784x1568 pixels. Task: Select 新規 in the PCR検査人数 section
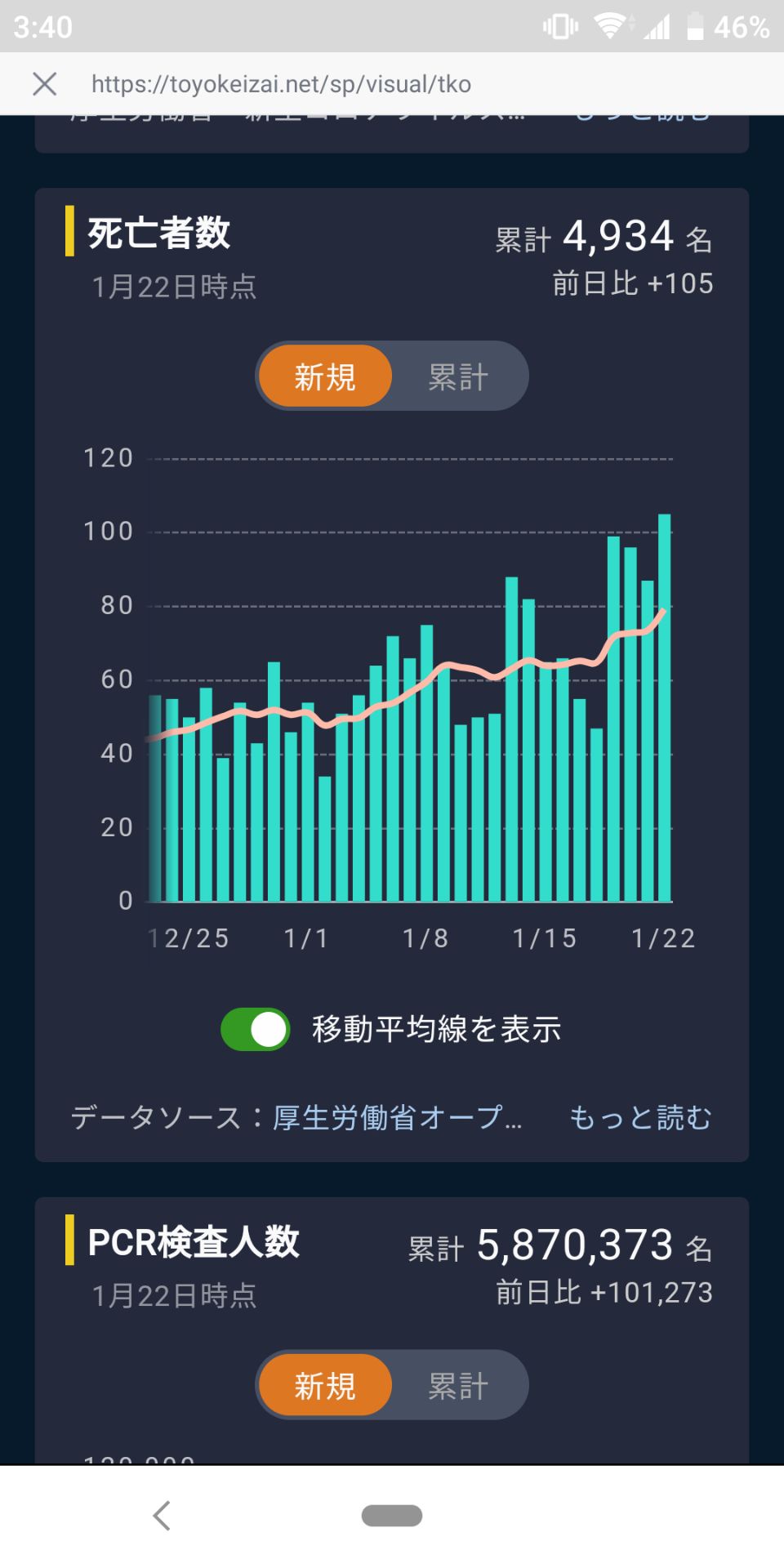coord(324,1385)
